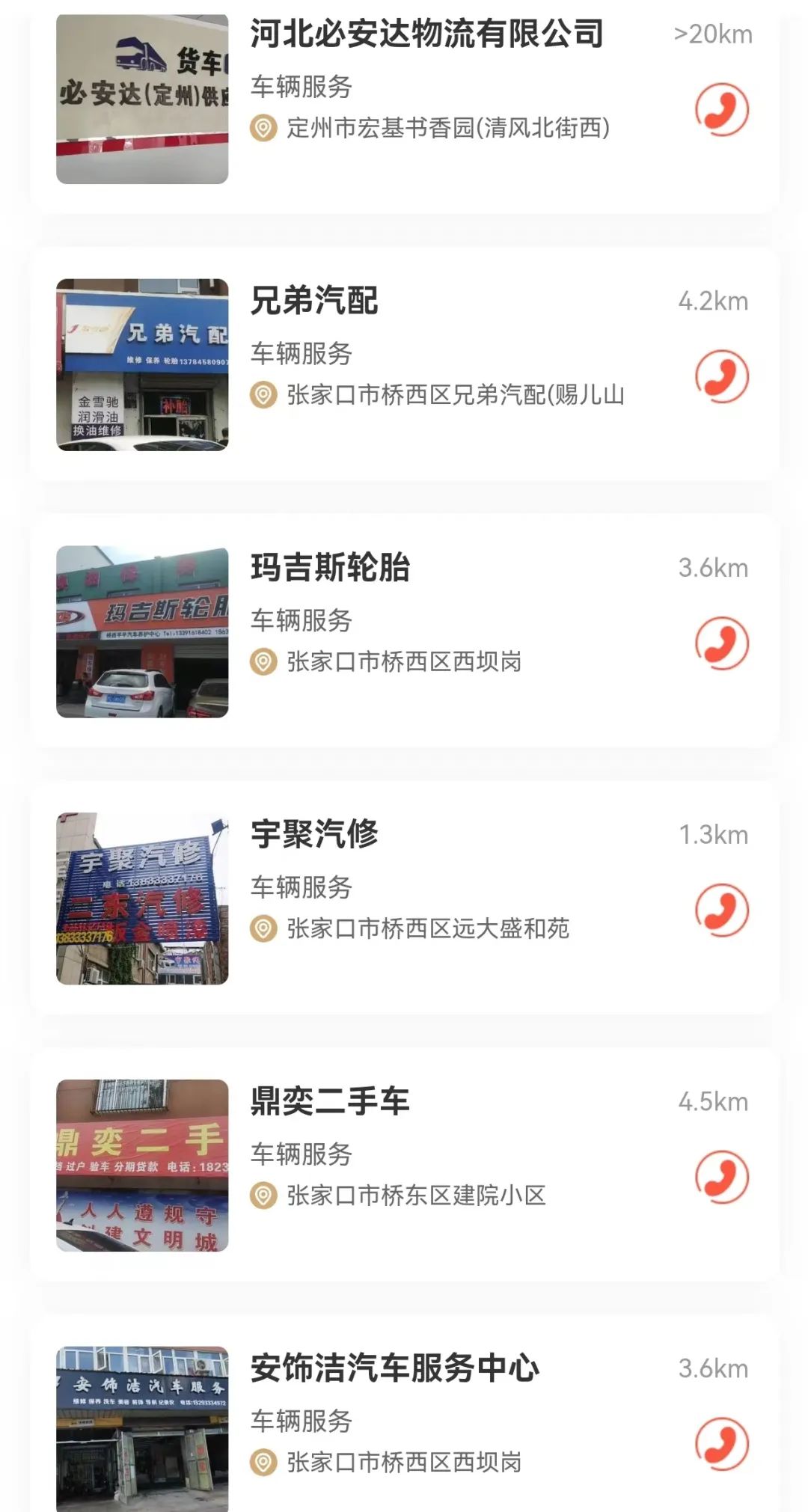Select the 鼎奕二手车 listing
808x1512 pixels.
pyautogui.click(x=330, y=1102)
